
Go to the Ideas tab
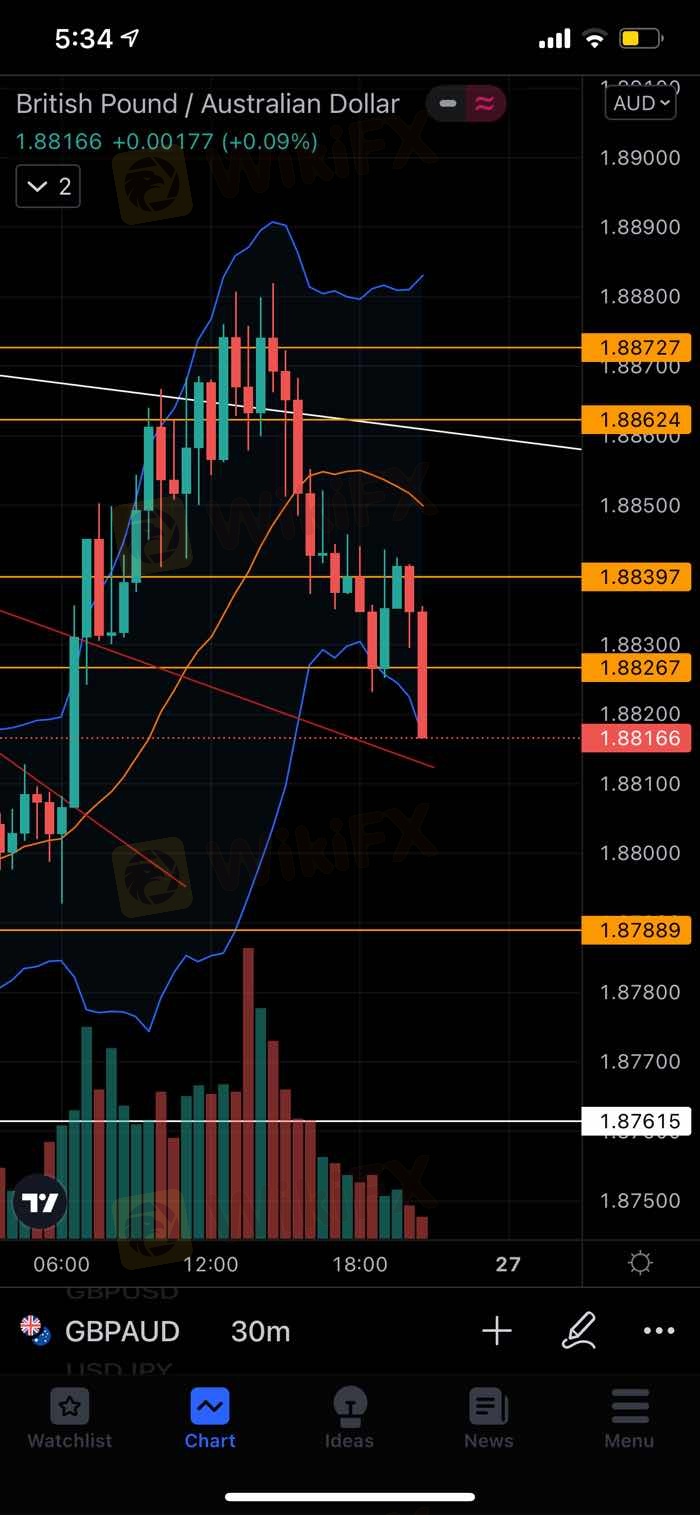tap(349, 1418)
